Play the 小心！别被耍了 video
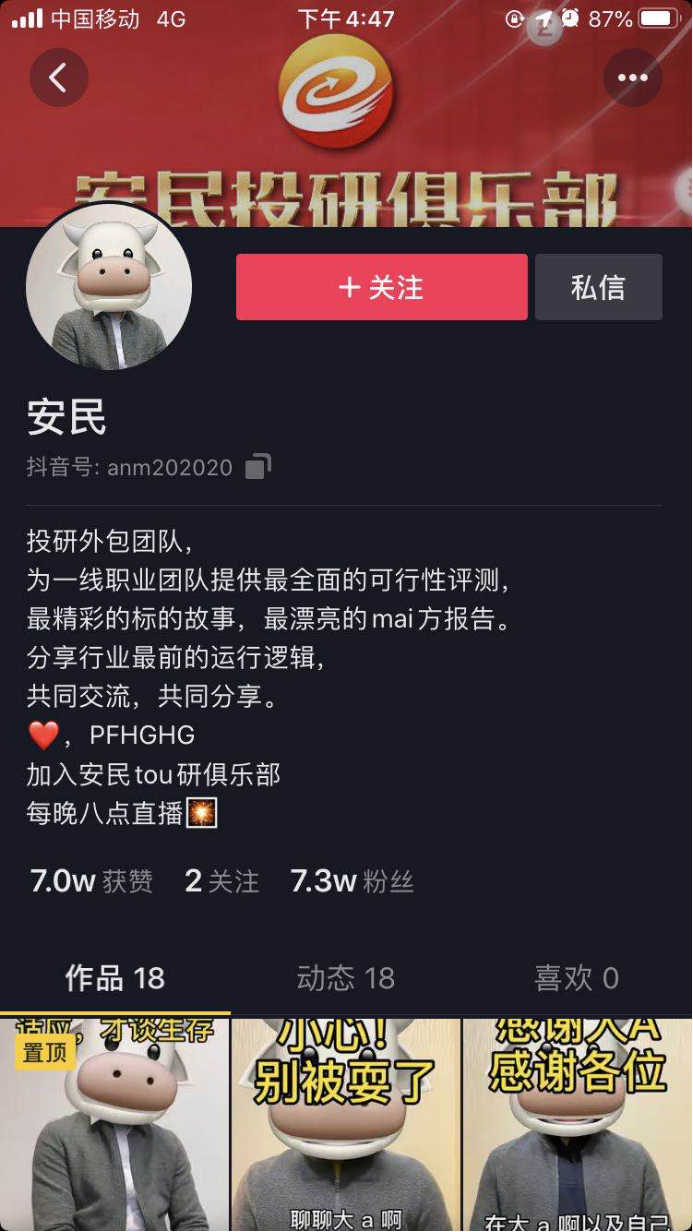 coord(346,1125)
